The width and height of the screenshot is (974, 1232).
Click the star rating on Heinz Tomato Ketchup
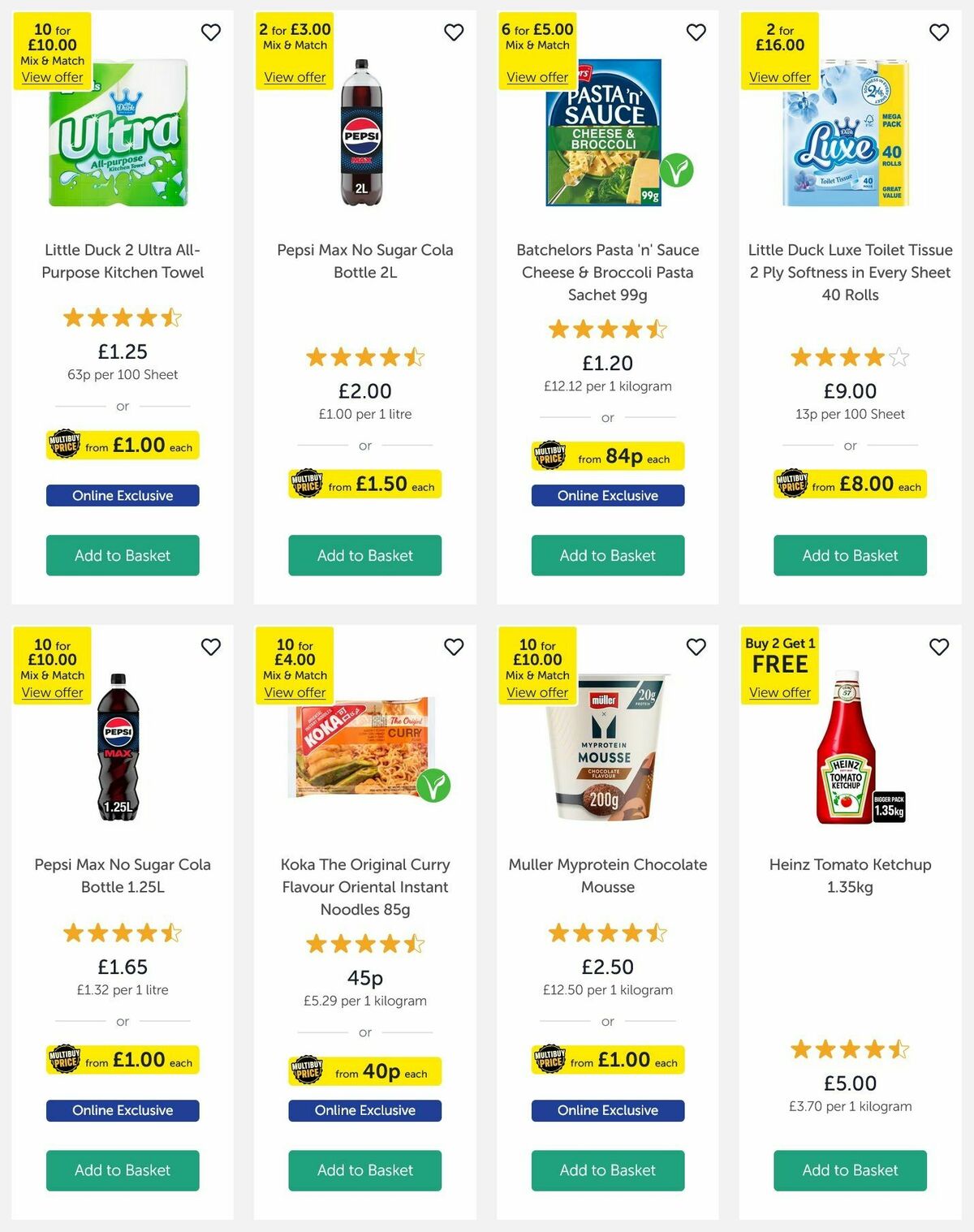pos(849,1048)
